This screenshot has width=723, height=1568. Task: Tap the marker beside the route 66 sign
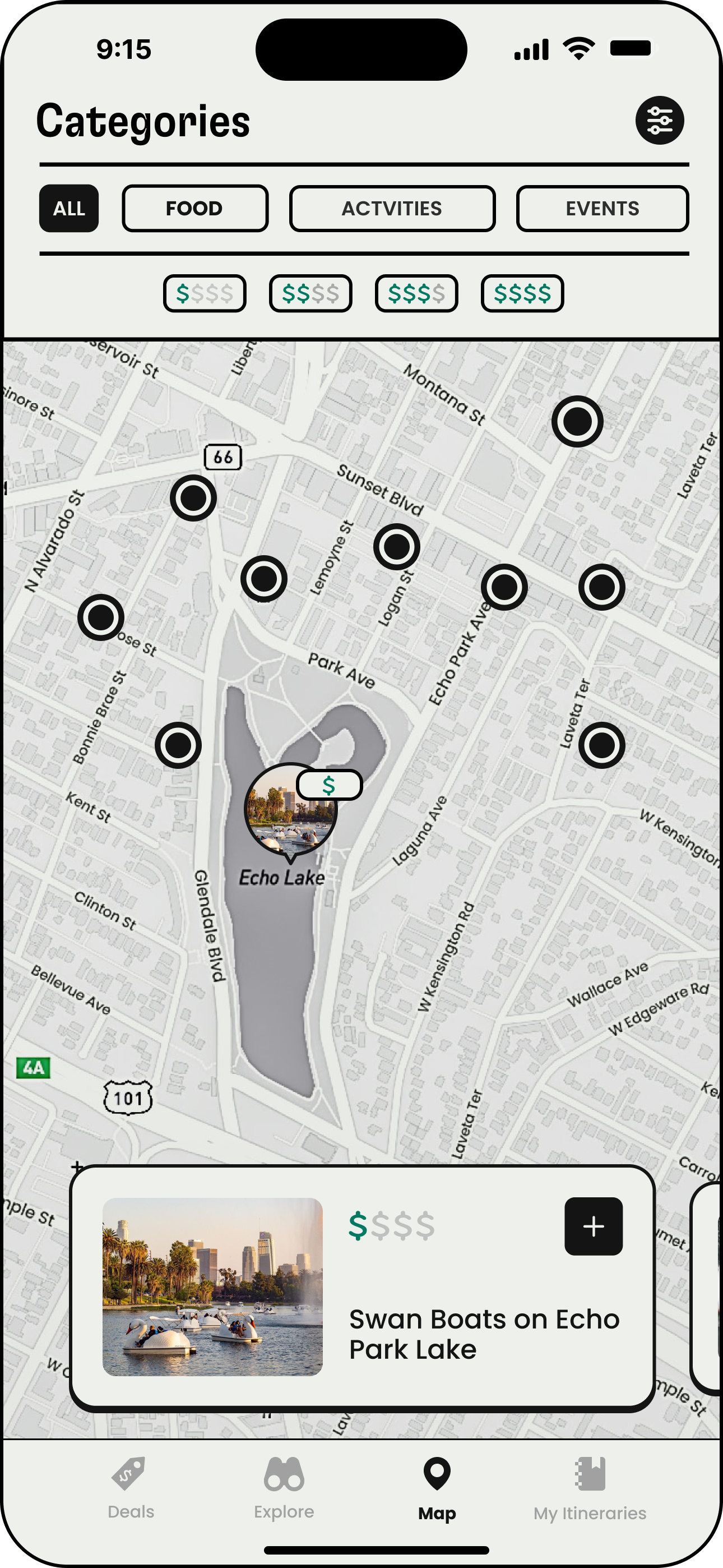pos(193,498)
